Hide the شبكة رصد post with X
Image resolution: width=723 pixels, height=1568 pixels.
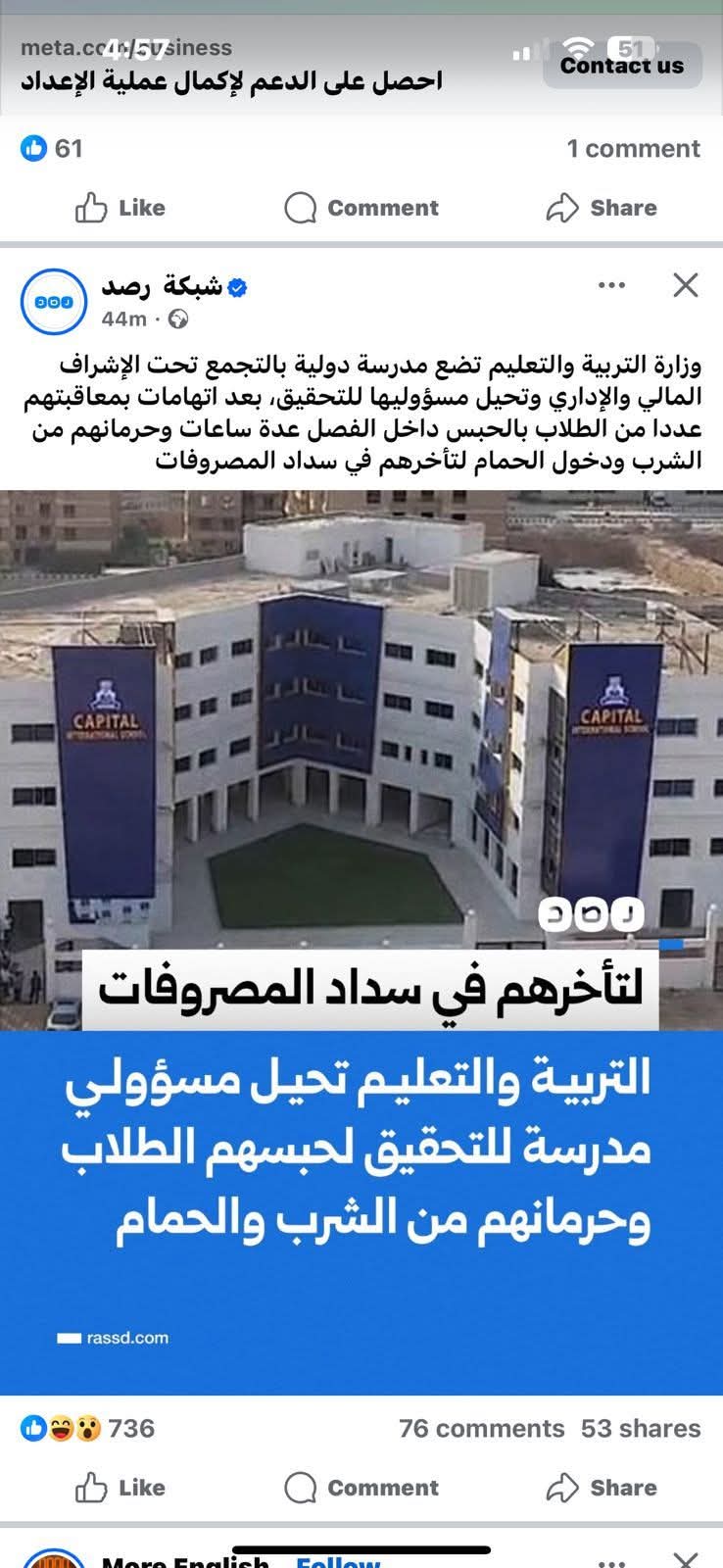[x=686, y=285]
